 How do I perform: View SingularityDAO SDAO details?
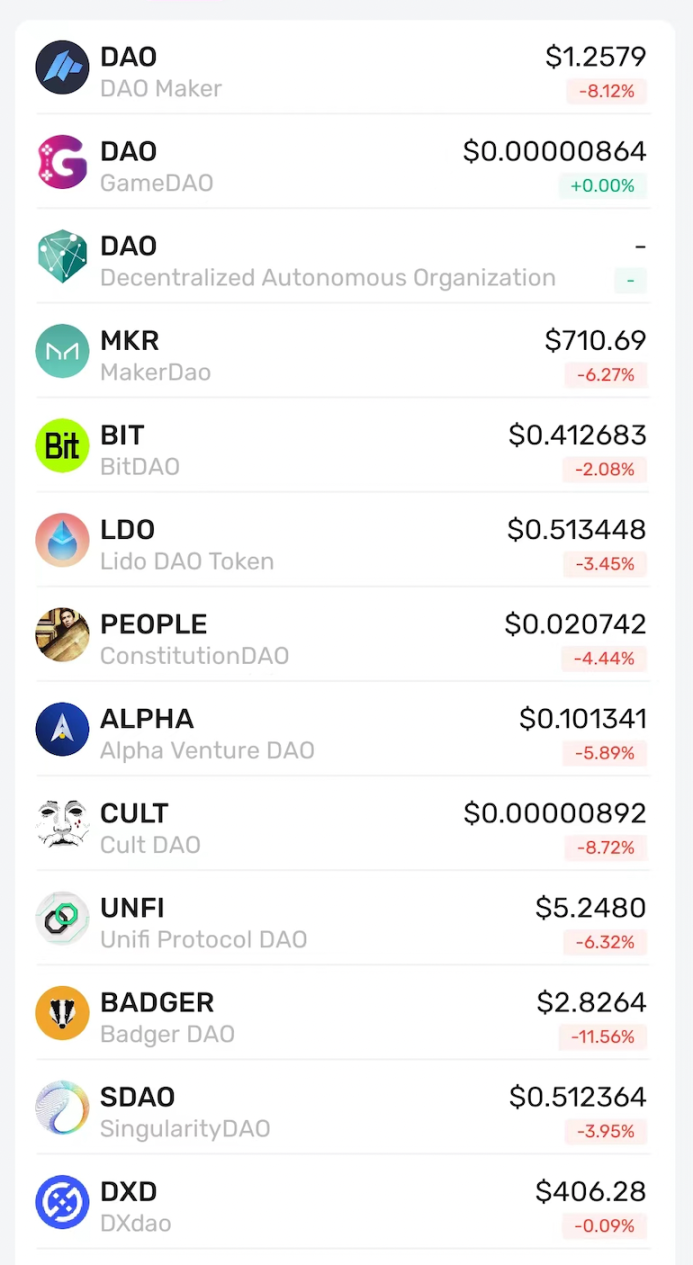pos(340,1112)
